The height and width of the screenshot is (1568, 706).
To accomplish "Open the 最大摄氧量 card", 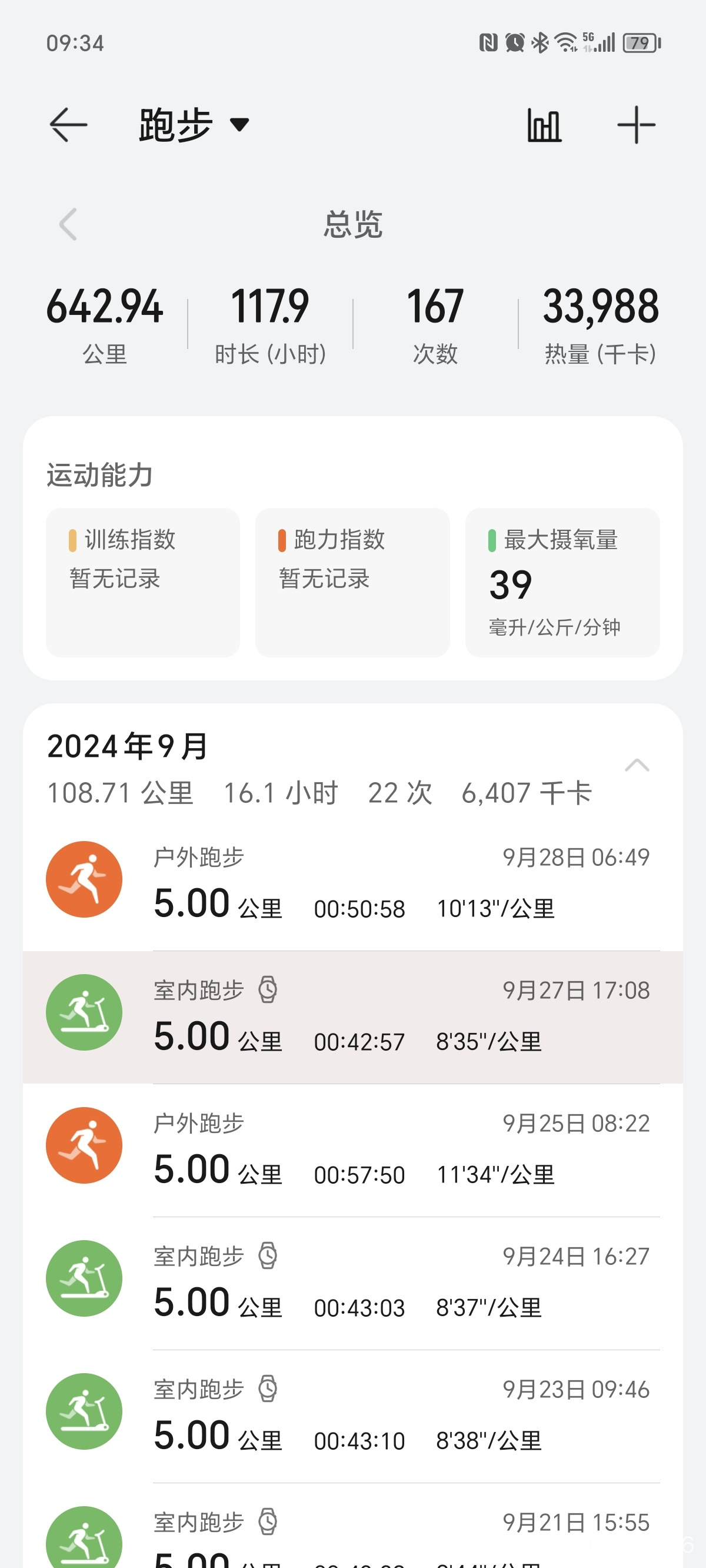I will (562, 583).
